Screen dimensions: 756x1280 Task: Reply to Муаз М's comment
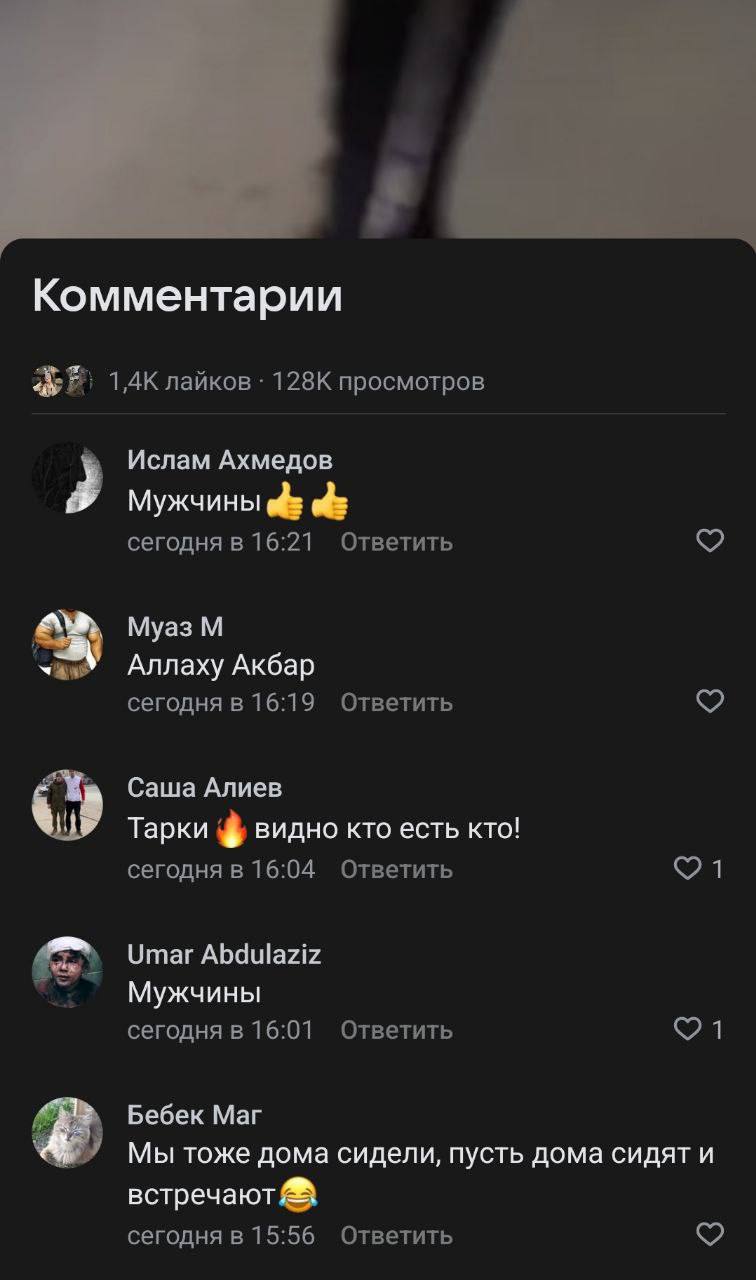(396, 703)
